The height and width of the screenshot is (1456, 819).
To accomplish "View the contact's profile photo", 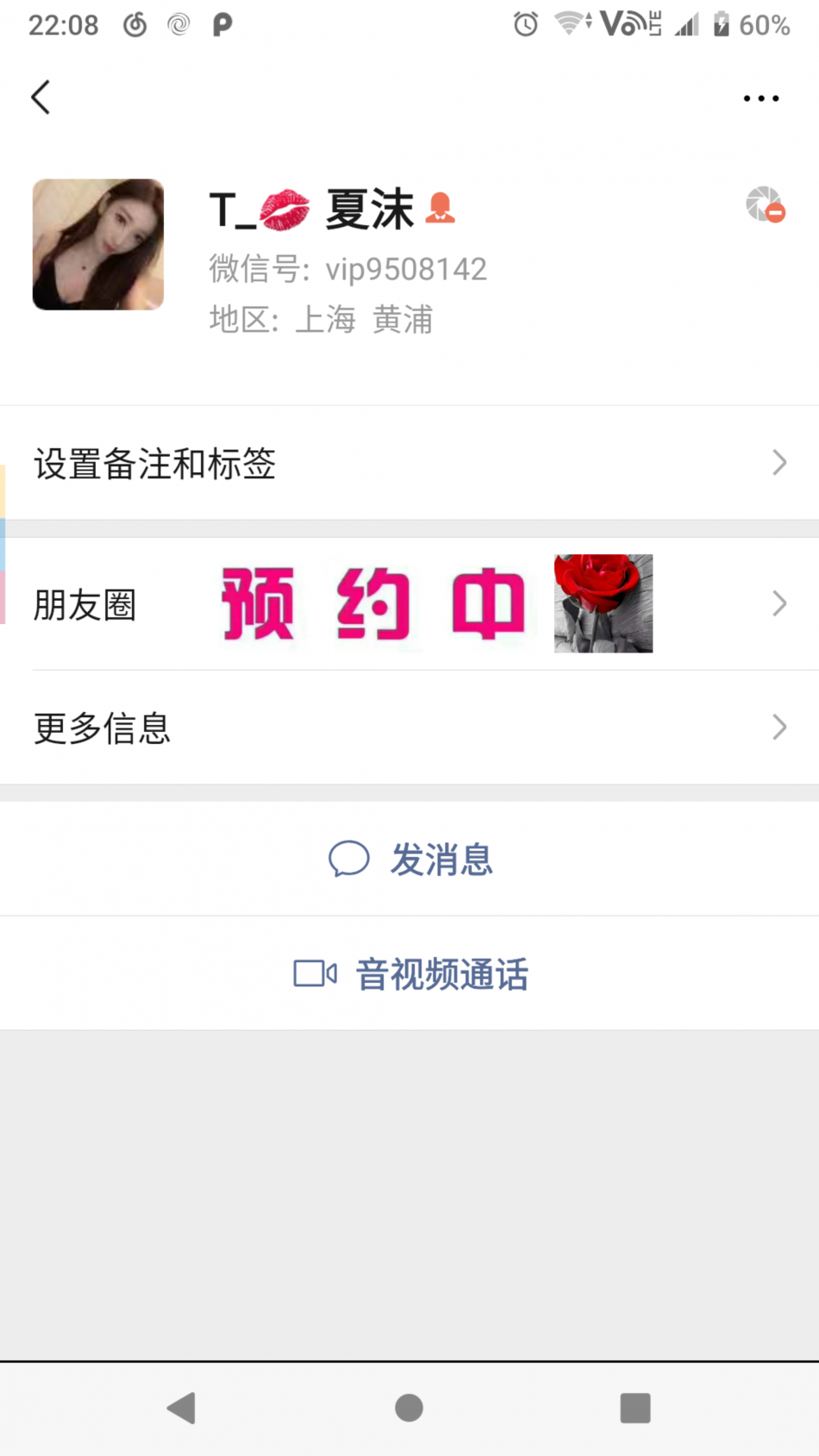I will [x=98, y=244].
